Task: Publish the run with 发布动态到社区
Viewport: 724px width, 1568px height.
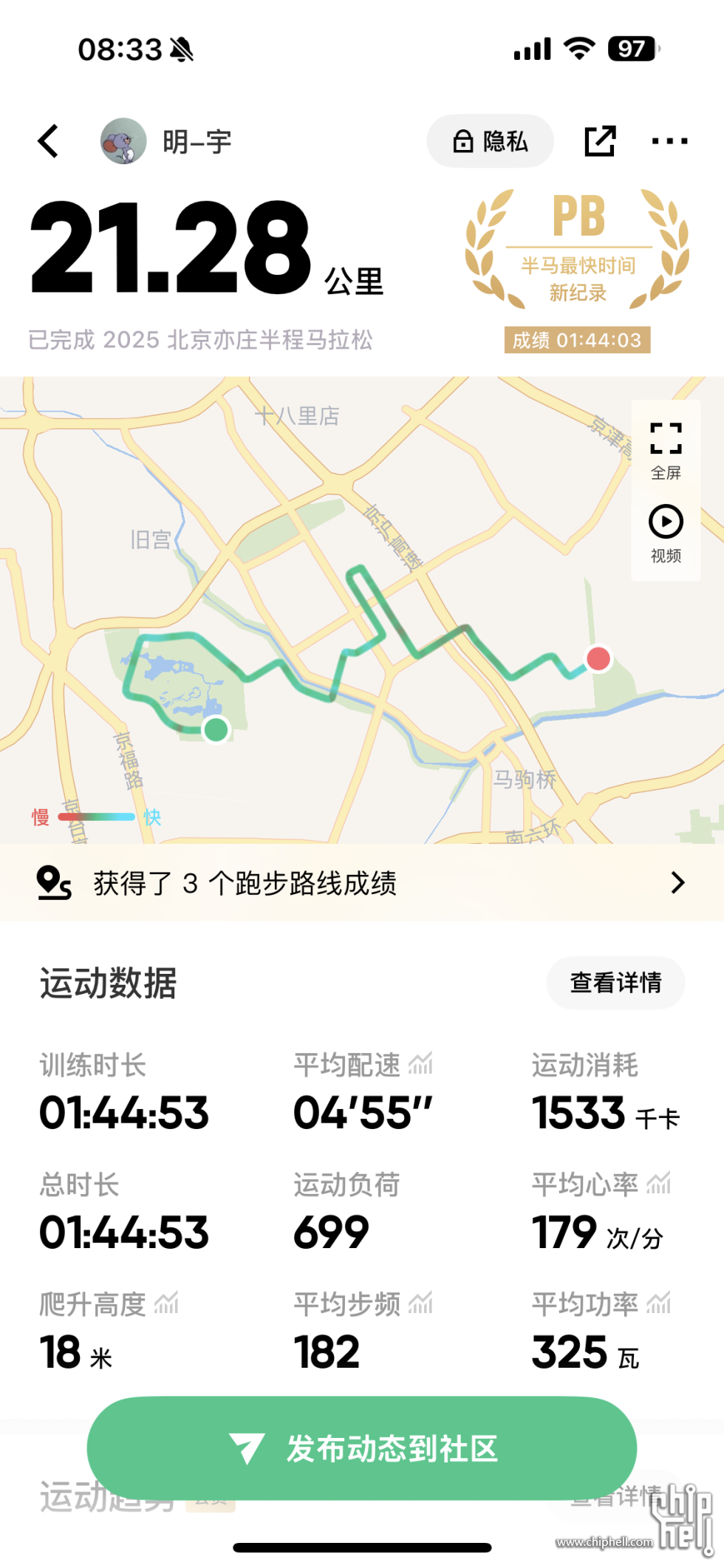Action: point(362,1448)
